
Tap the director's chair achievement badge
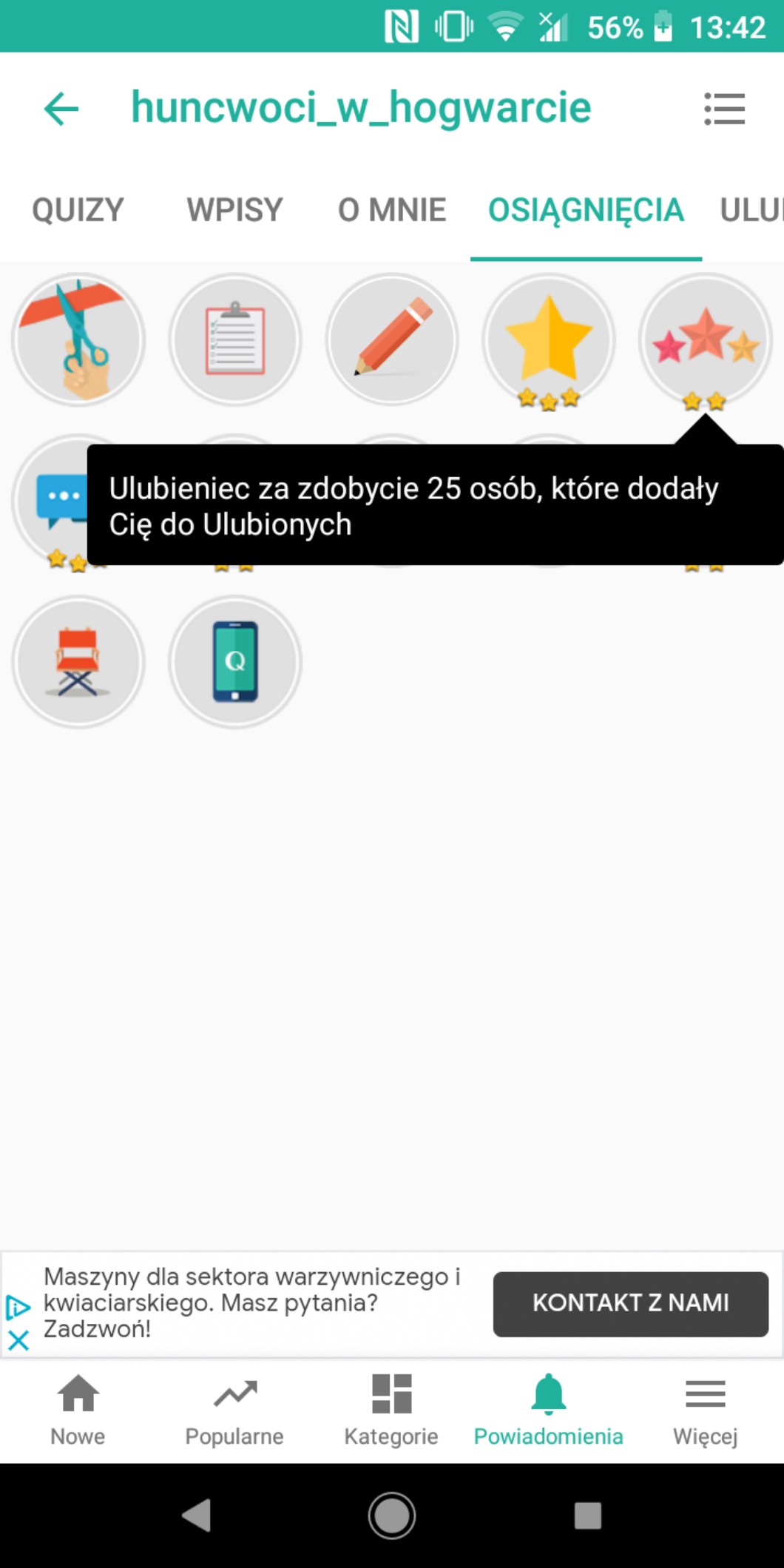pyautogui.click(x=78, y=662)
